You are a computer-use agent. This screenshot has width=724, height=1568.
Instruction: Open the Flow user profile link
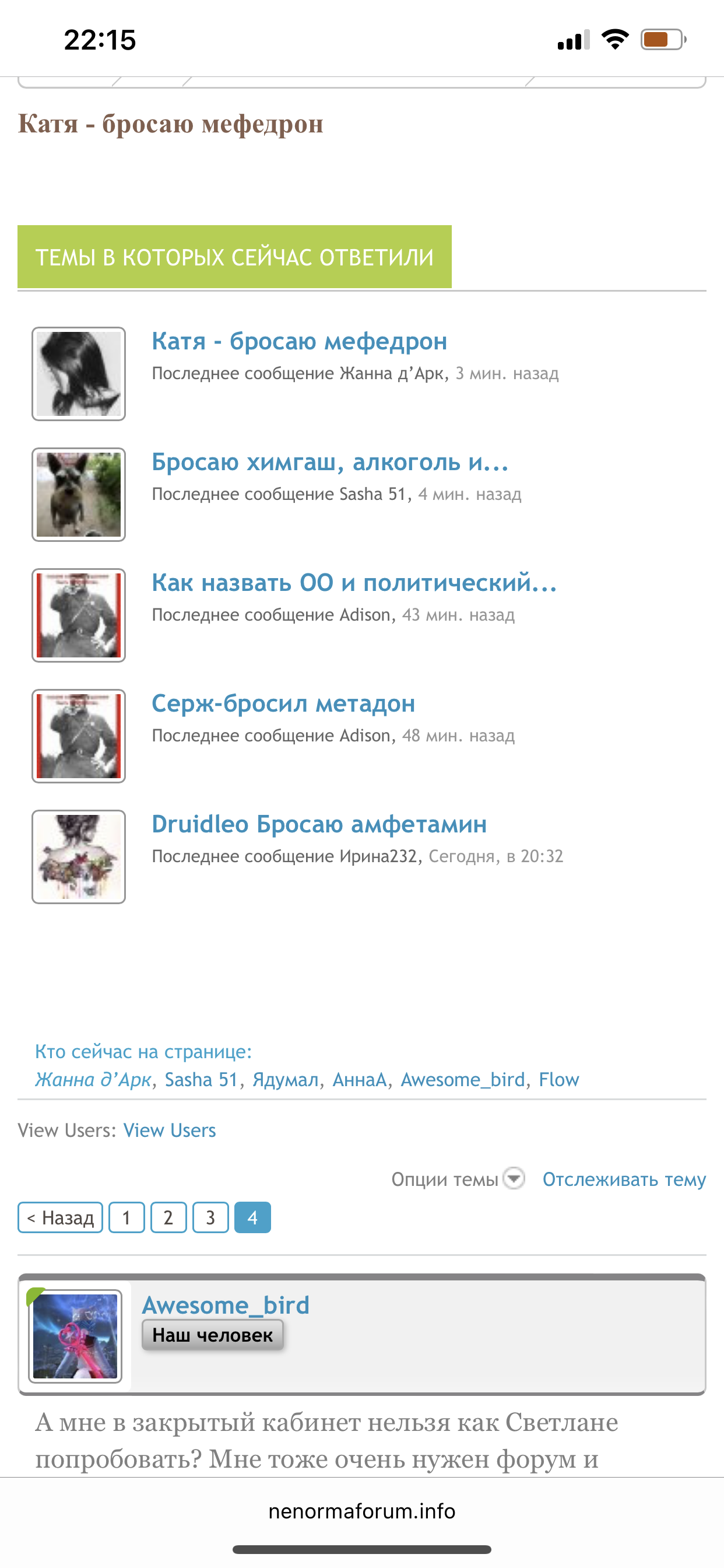coord(558,1079)
